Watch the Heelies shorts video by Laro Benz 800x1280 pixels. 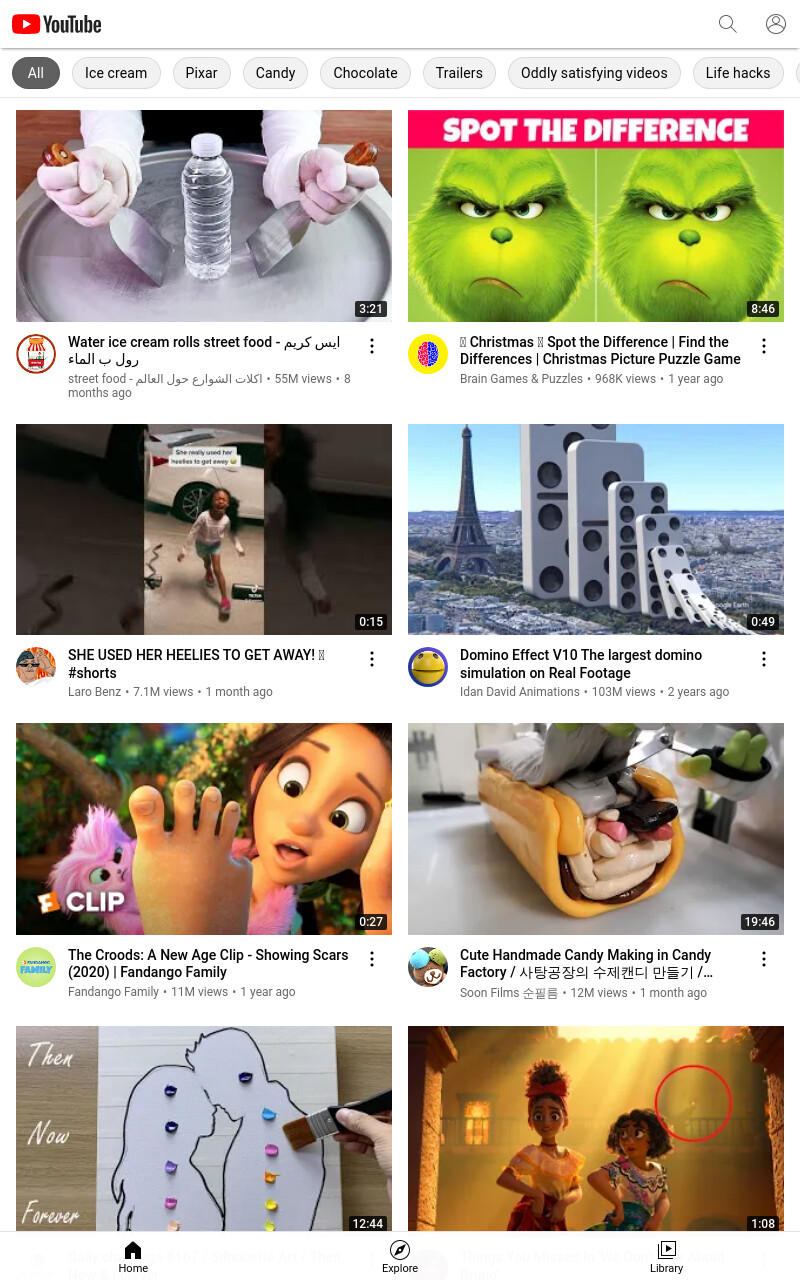click(204, 529)
